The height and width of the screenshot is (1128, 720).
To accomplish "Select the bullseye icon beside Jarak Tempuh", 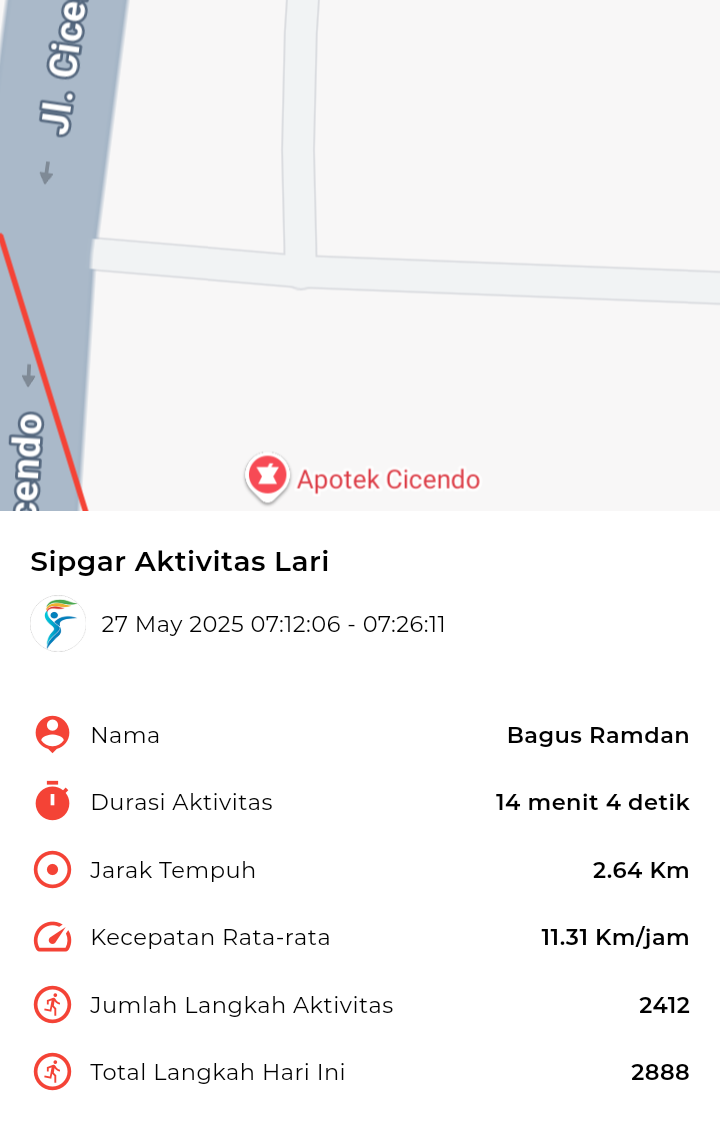I will pos(51,869).
